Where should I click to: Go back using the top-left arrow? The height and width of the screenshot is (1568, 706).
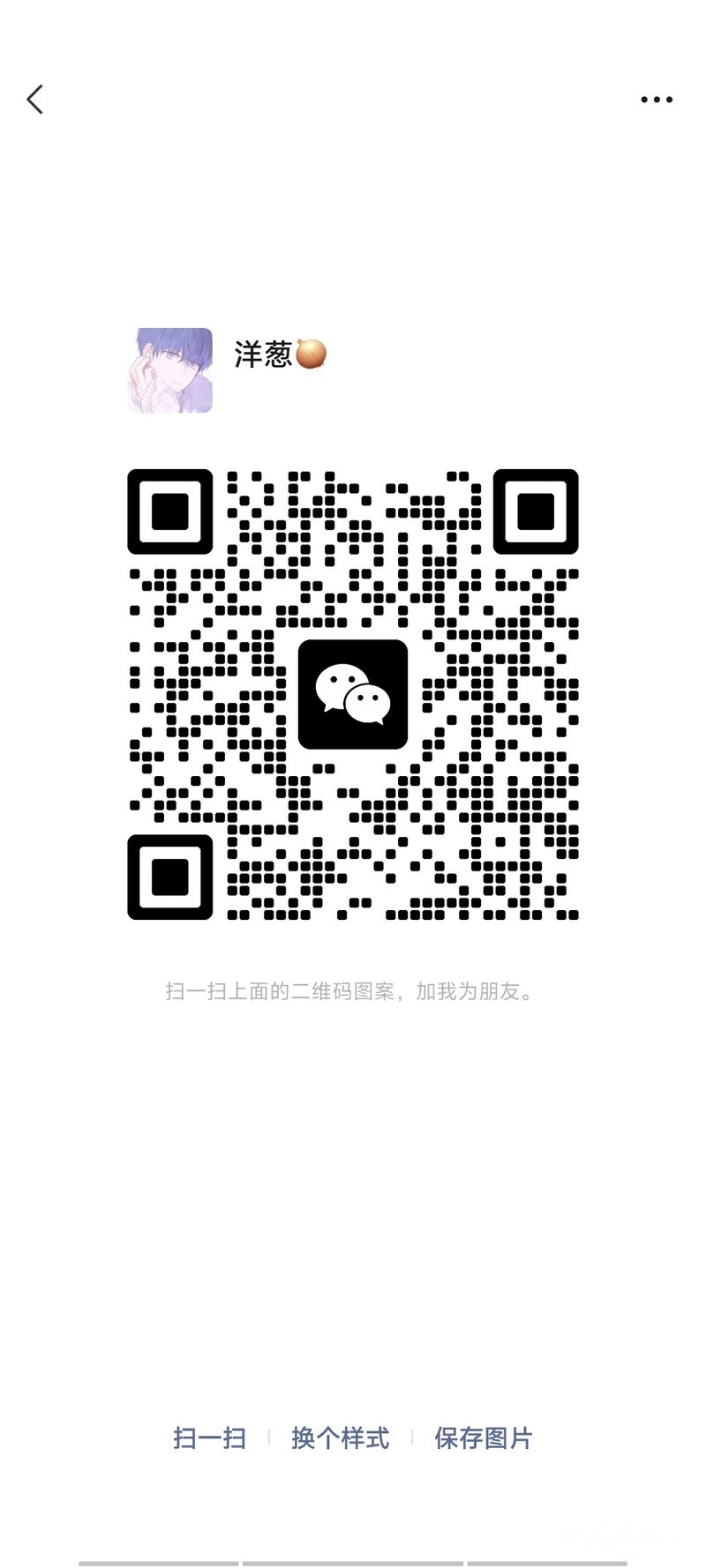(x=35, y=100)
